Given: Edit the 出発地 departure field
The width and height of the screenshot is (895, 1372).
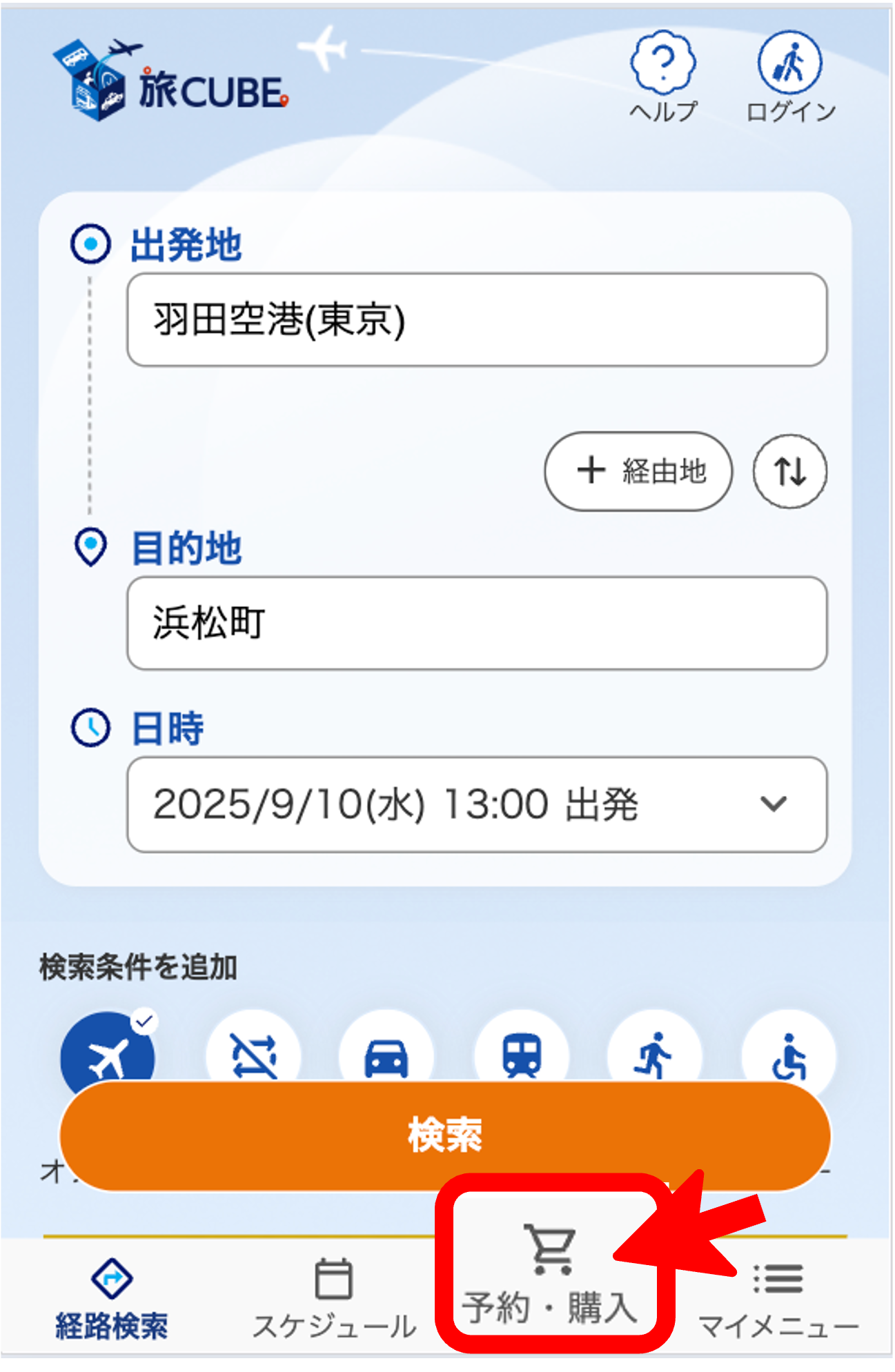Looking at the screenshot, I should coord(476,319).
